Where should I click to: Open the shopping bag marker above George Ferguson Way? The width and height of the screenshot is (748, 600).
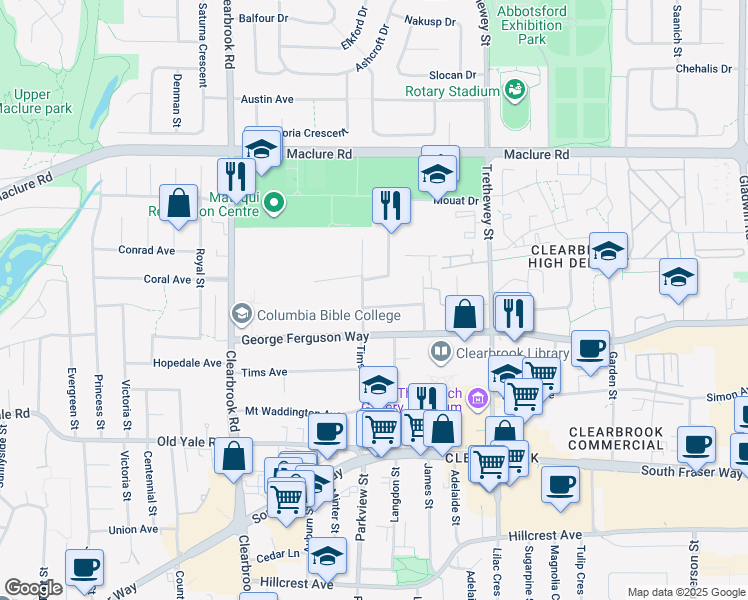(x=465, y=314)
